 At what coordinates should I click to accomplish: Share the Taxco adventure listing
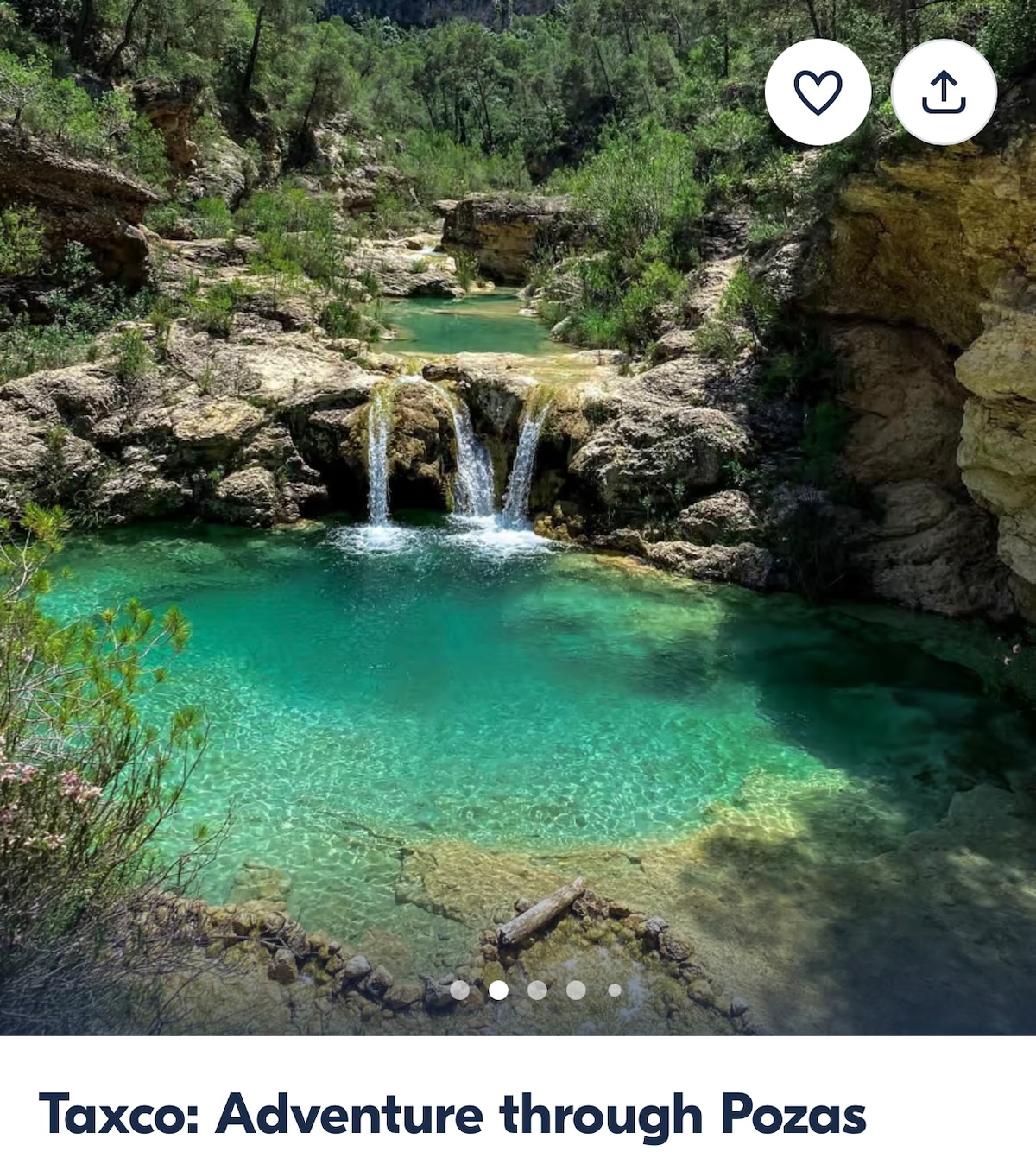pos(944,92)
